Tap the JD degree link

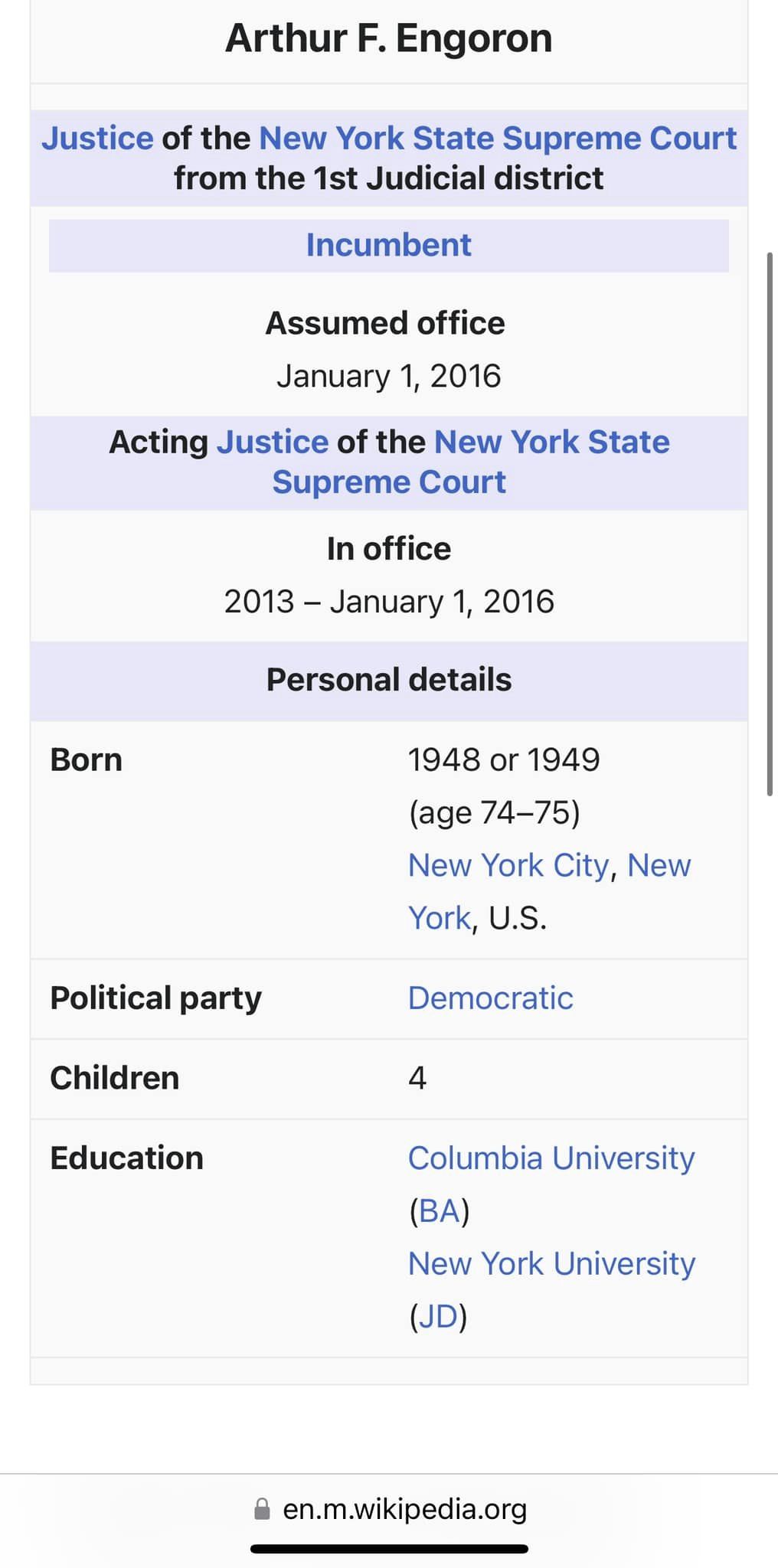pos(439,1317)
